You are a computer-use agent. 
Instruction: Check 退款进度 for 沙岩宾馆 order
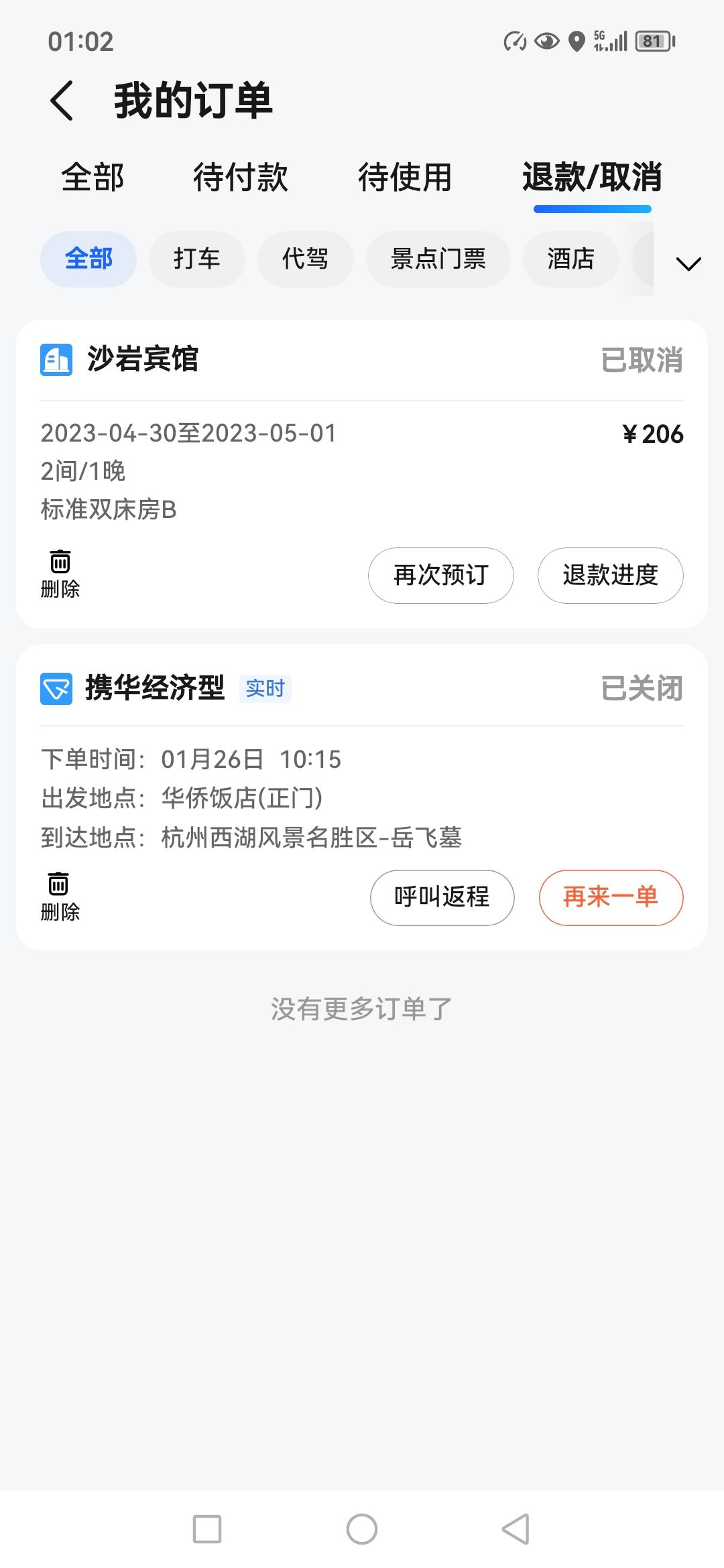(610, 575)
